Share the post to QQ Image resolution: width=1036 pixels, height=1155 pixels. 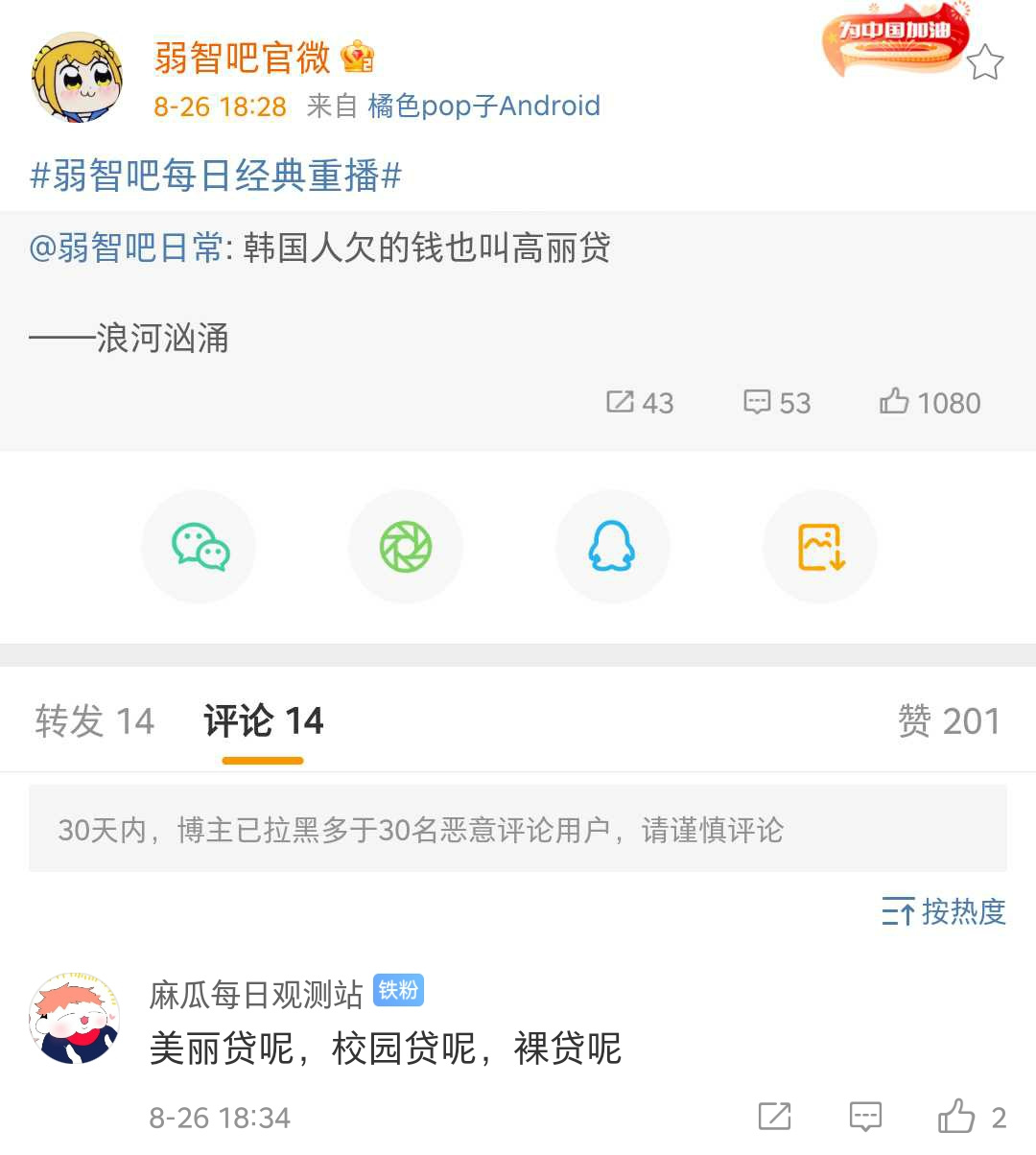(612, 547)
